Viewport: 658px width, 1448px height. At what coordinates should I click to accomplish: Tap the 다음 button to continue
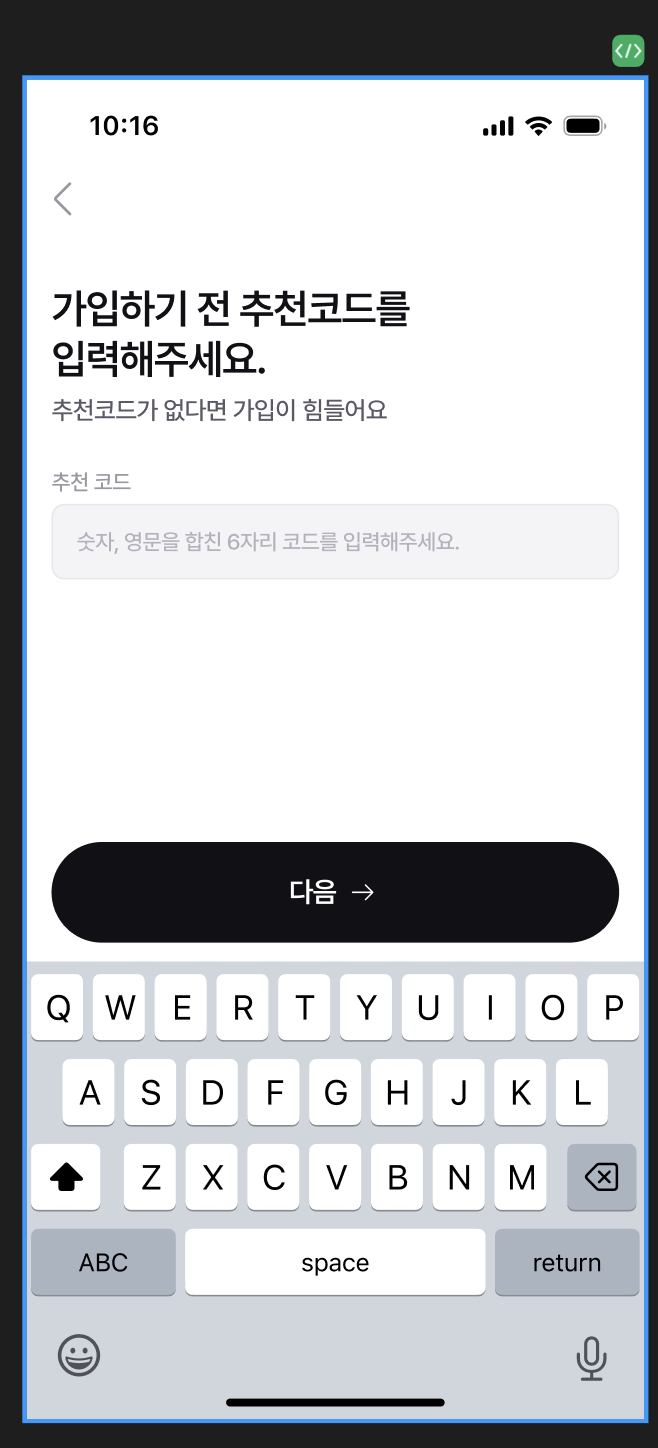335,892
